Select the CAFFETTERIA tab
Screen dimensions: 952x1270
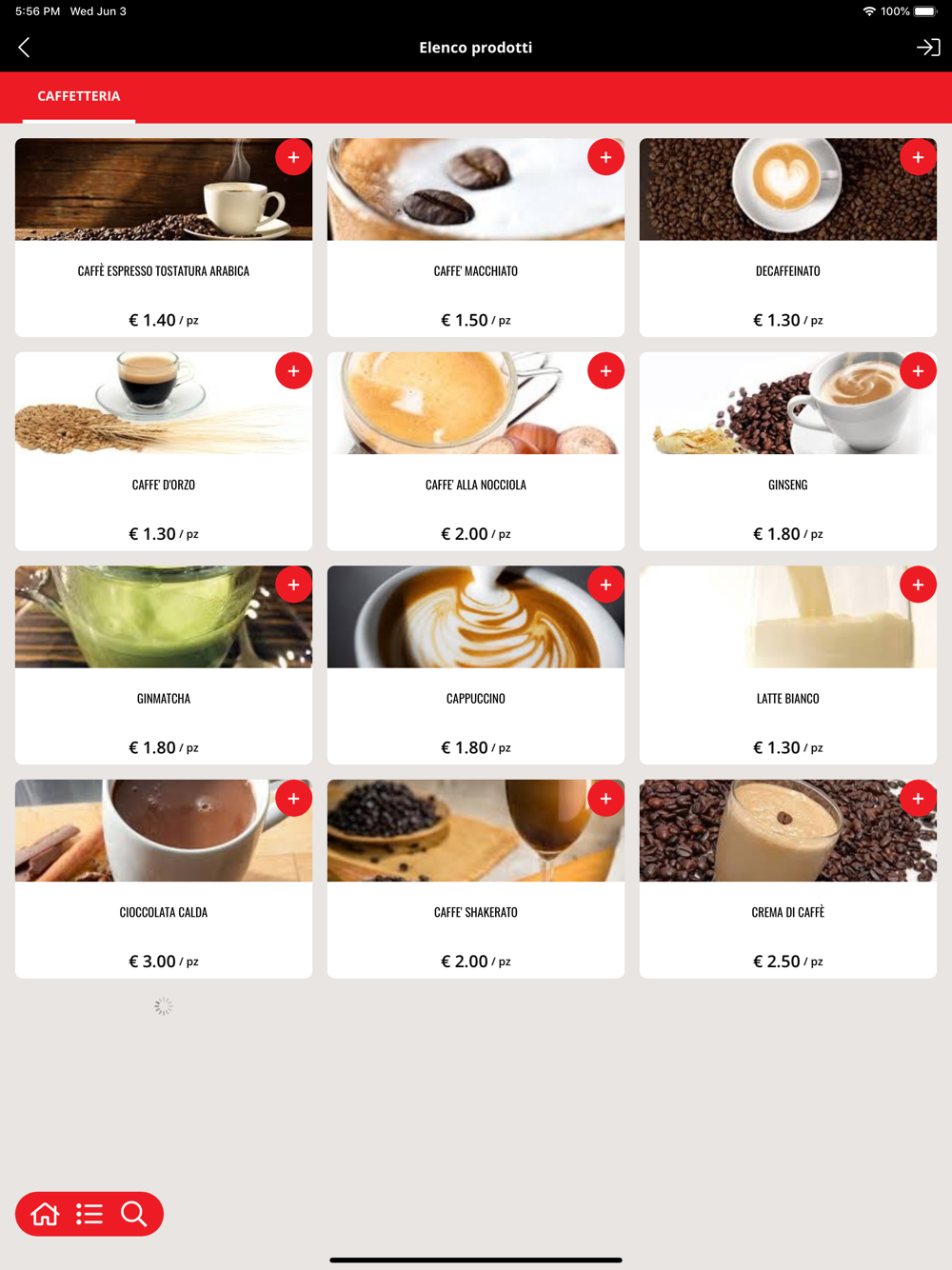(x=79, y=96)
